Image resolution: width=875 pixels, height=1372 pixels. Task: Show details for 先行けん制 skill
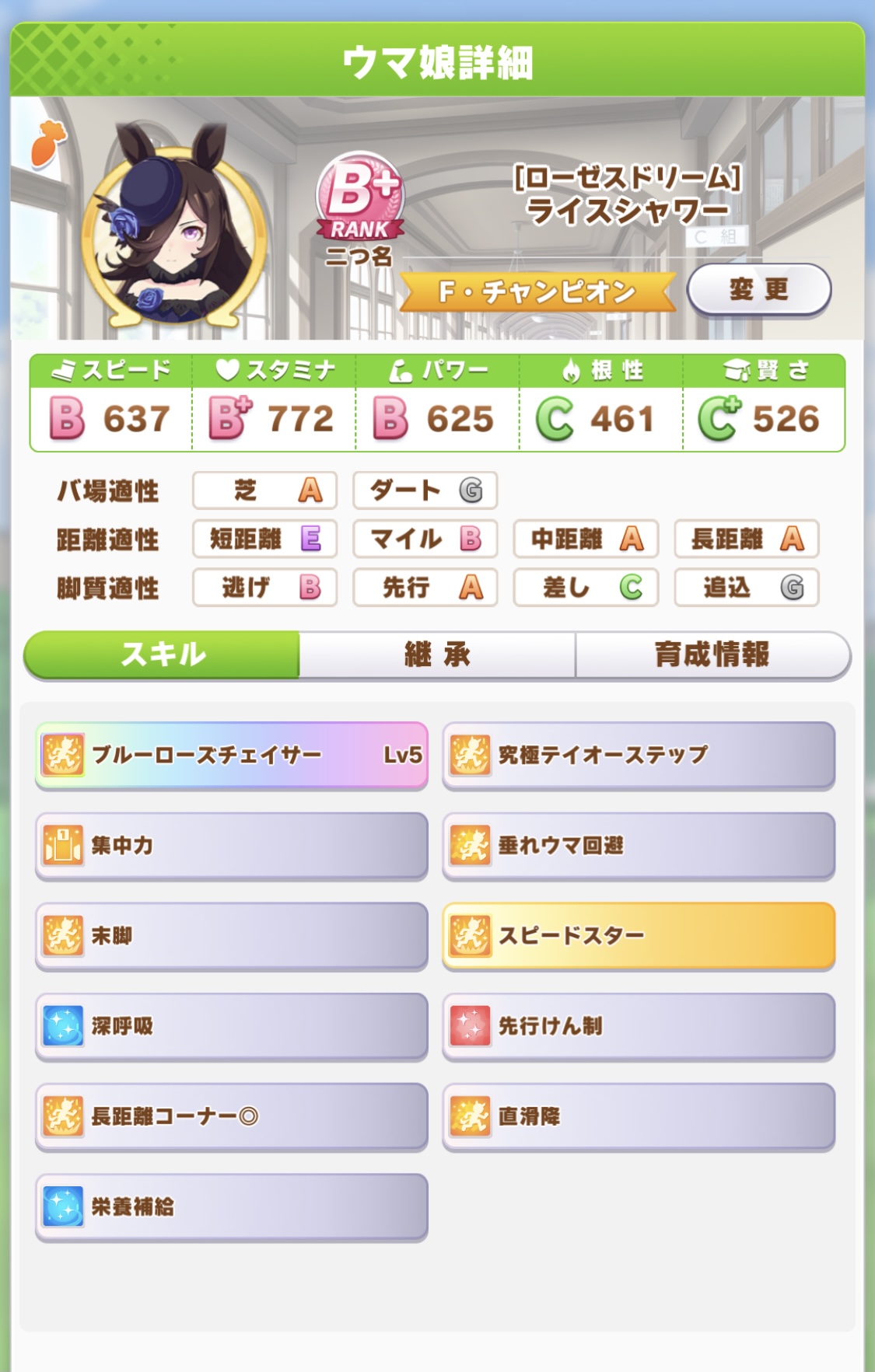point(639,1026)
